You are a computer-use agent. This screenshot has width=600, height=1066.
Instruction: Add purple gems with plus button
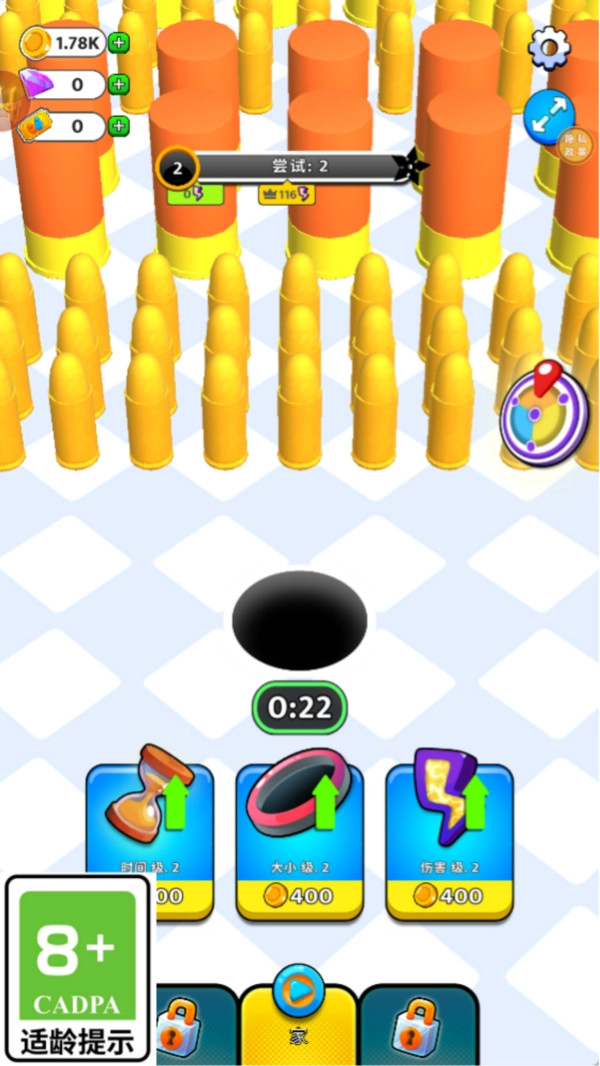(x=119, y=85)
